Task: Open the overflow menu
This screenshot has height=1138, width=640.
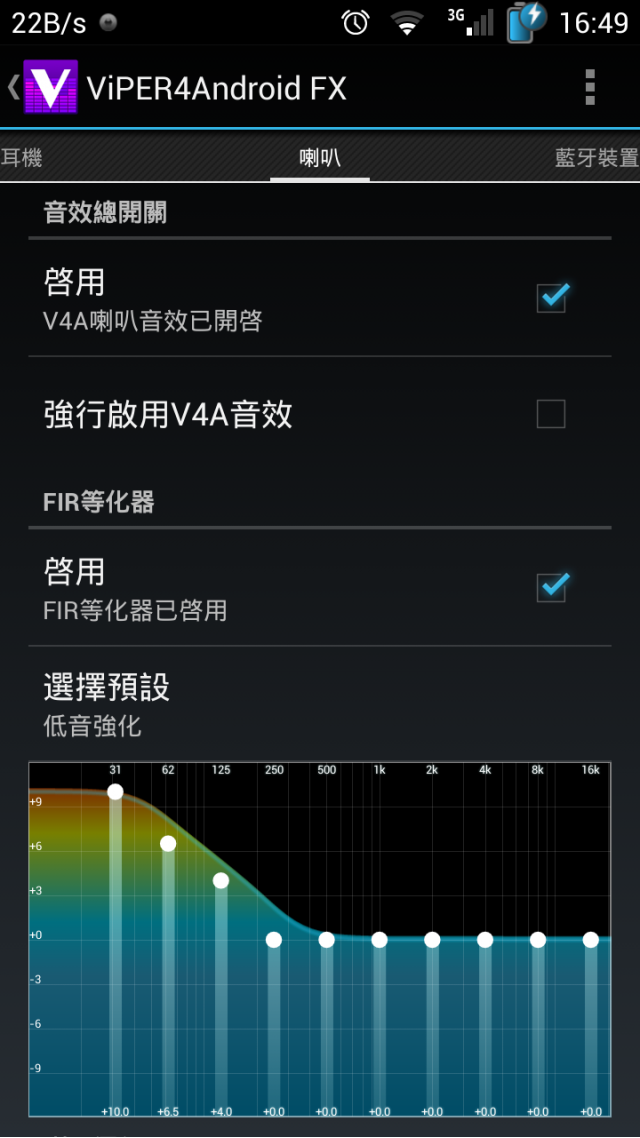Action: [590, 88]
